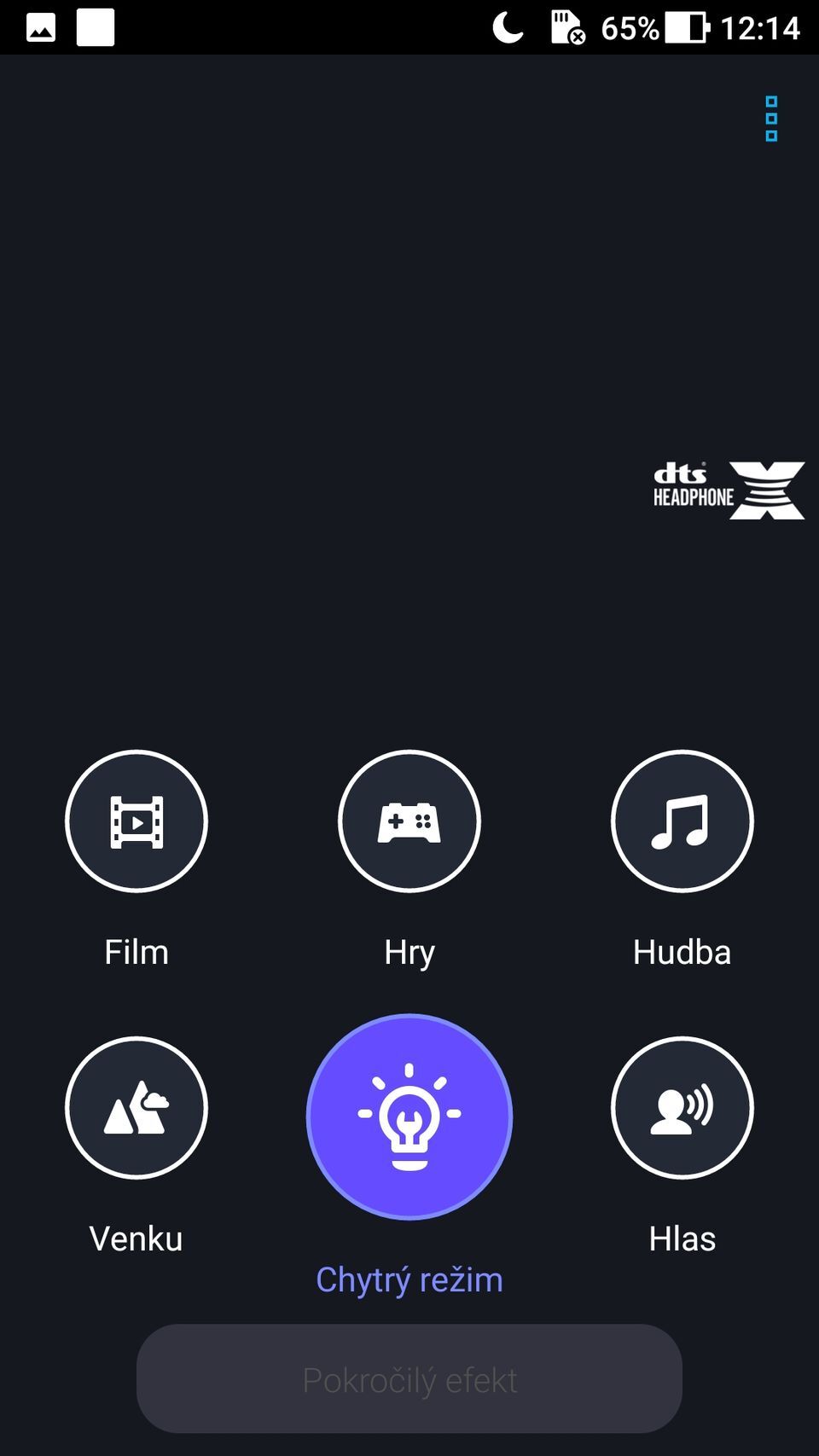Select the Hlas voice mode icon

[x=682, y=1108]
